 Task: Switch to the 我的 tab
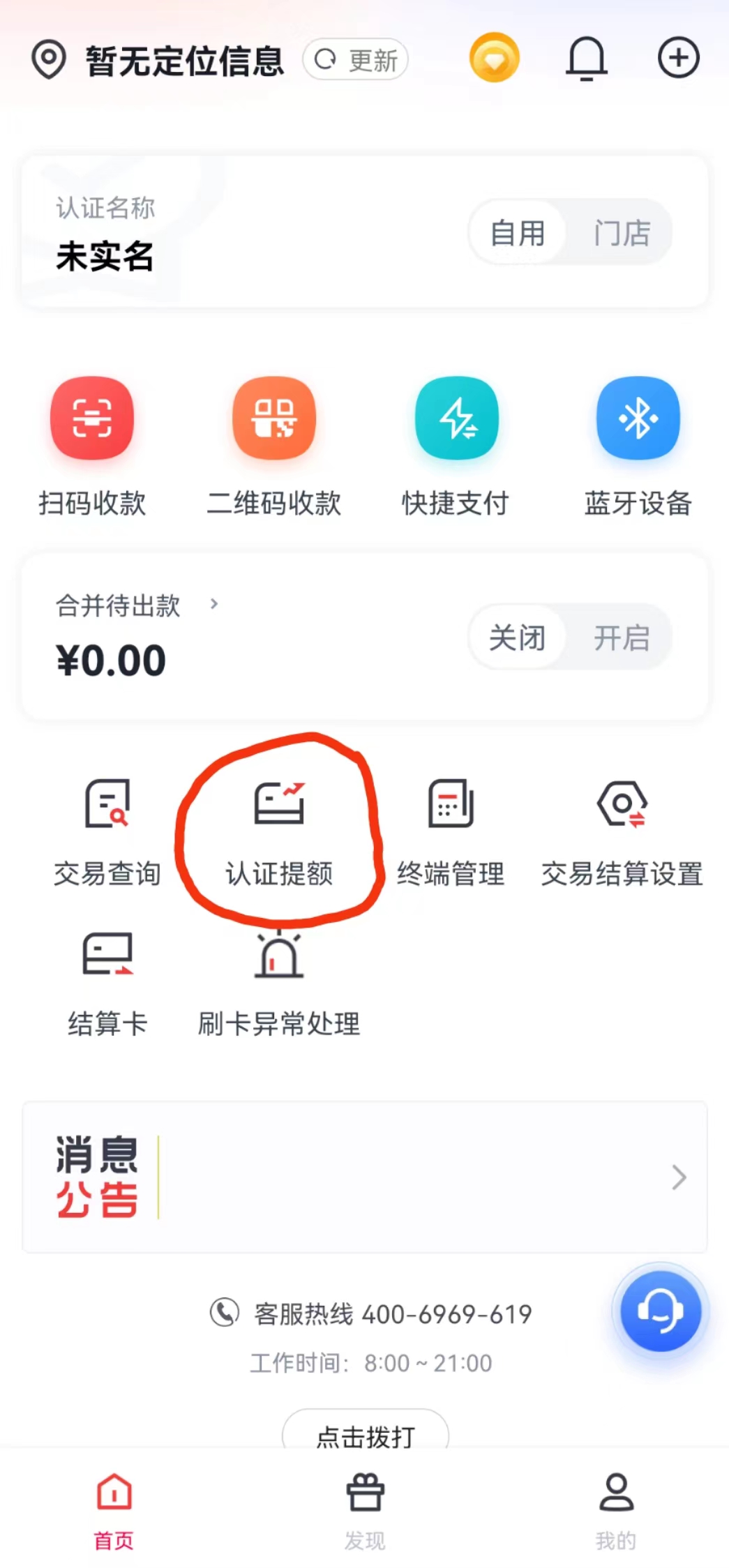click(x=616, y=1510)
